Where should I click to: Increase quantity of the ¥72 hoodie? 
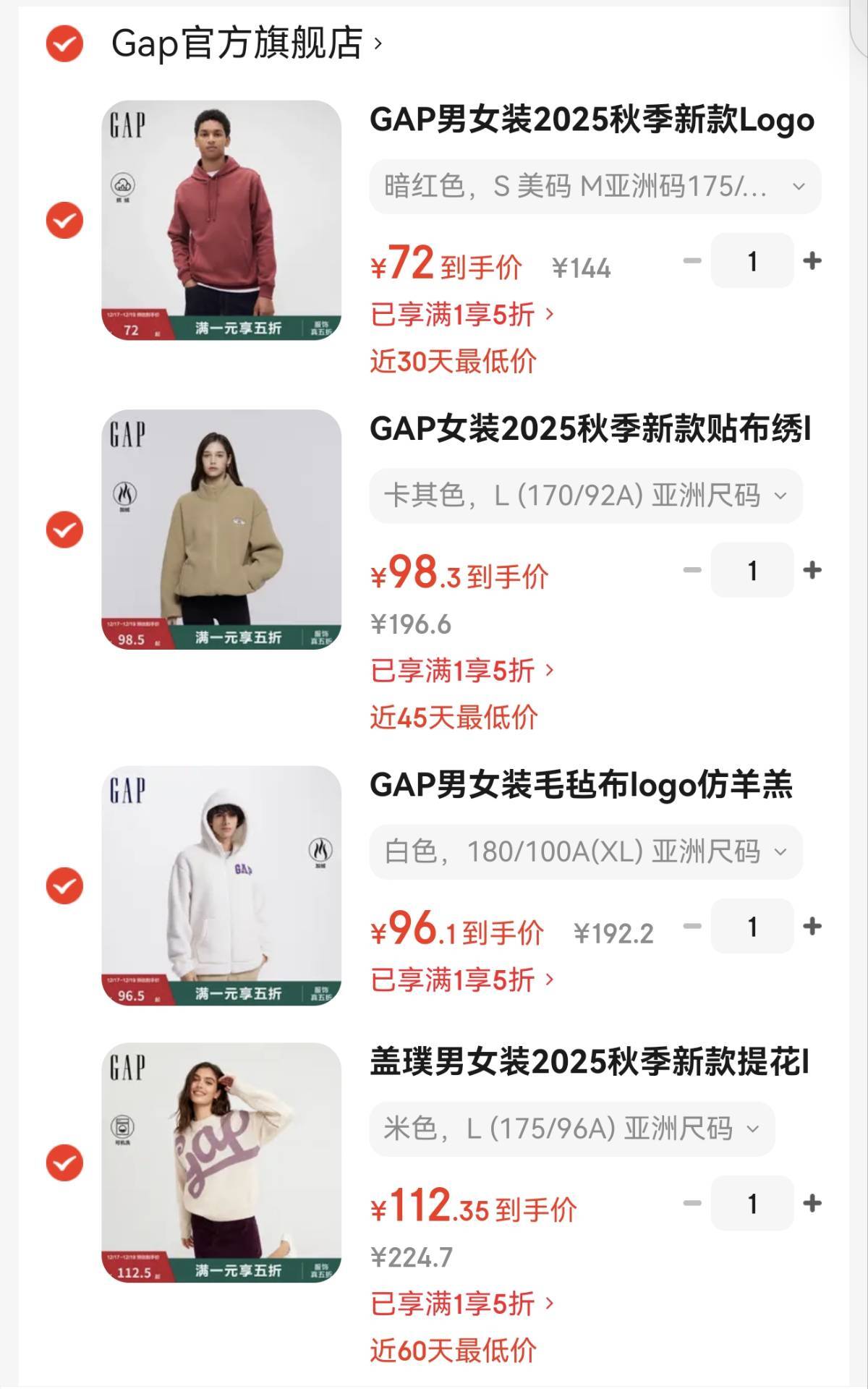[812, 260]
